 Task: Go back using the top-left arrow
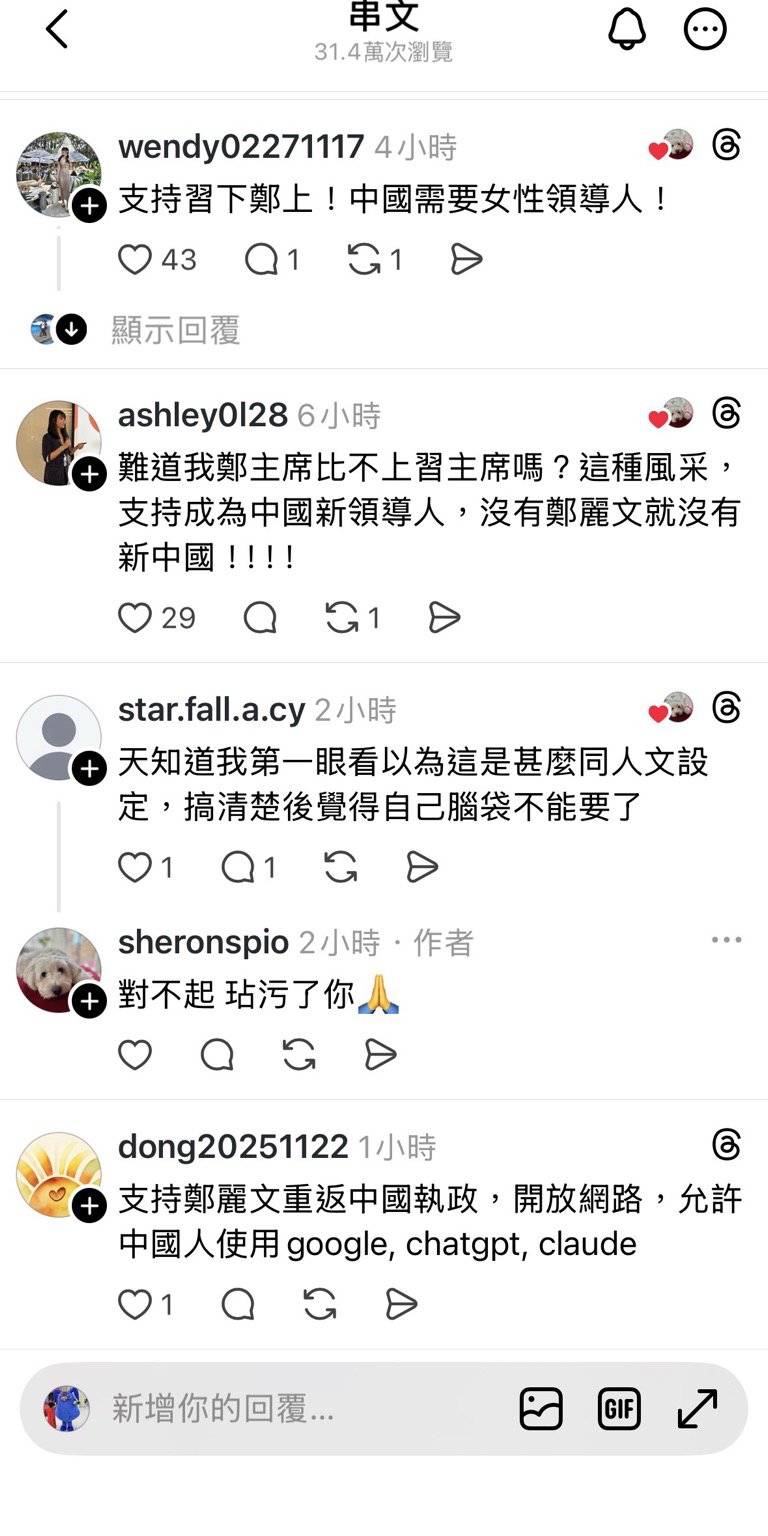pos(57,29)
